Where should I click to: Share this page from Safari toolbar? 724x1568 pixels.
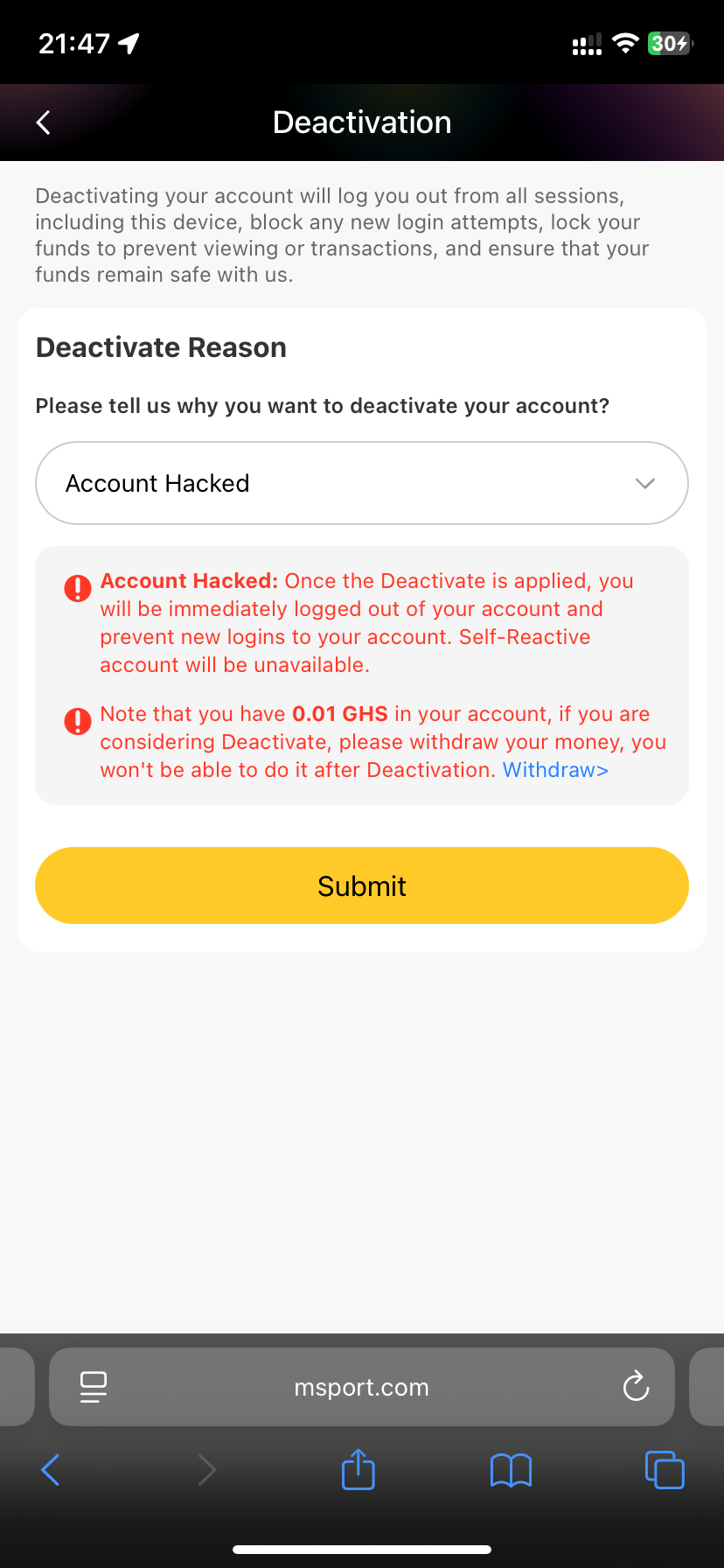(358, 1470)
